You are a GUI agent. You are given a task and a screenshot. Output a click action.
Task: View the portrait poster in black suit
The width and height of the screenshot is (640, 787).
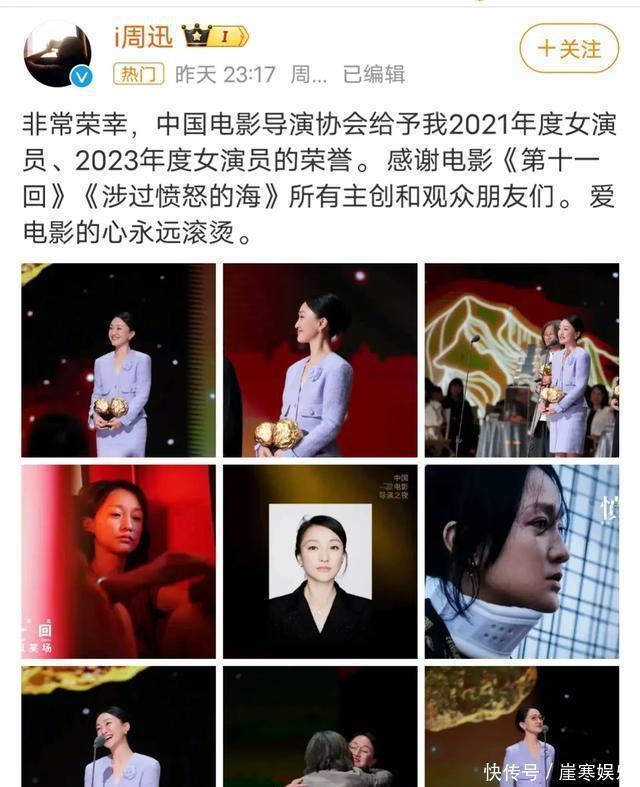pos(320,561)
